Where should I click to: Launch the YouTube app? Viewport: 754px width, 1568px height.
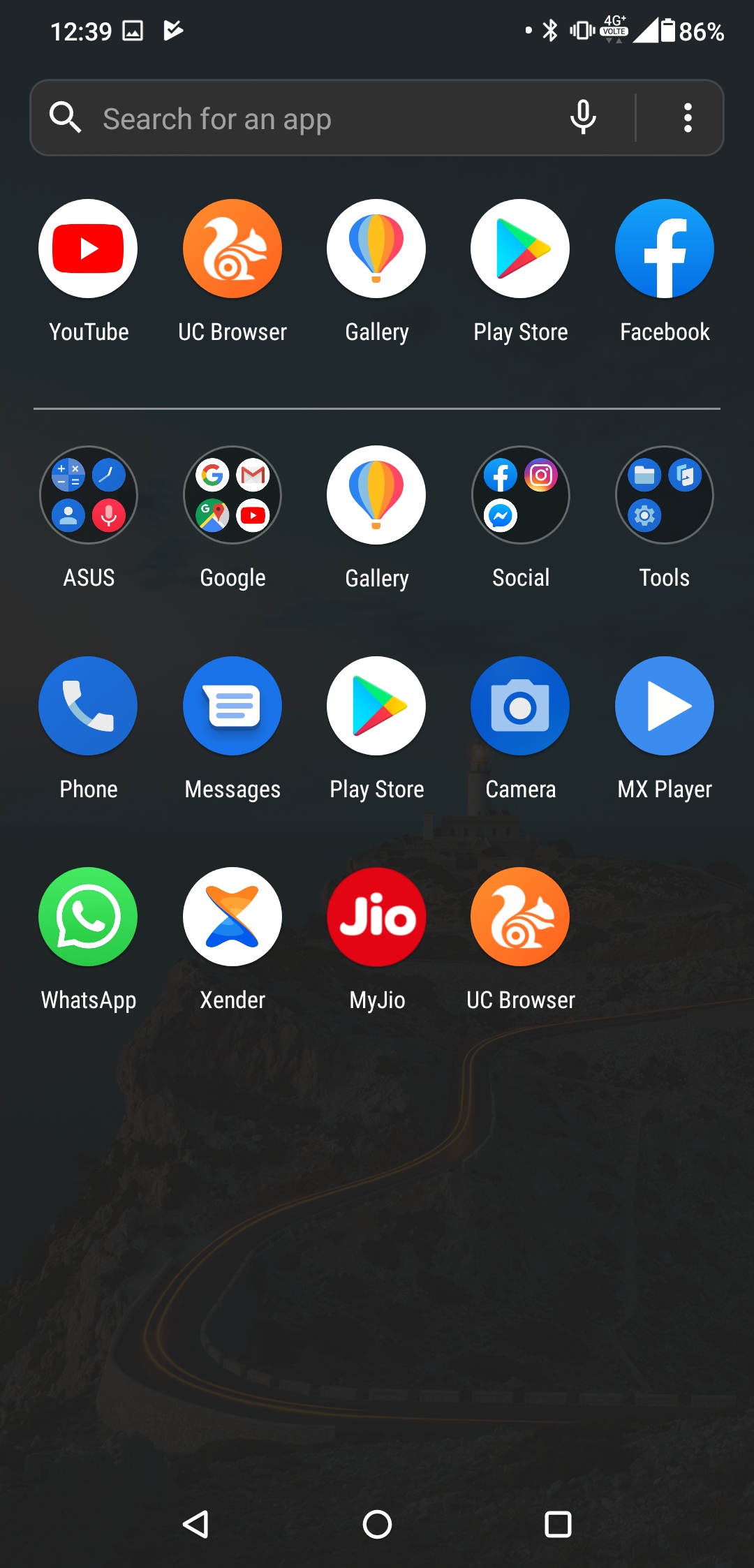[89, 249]
